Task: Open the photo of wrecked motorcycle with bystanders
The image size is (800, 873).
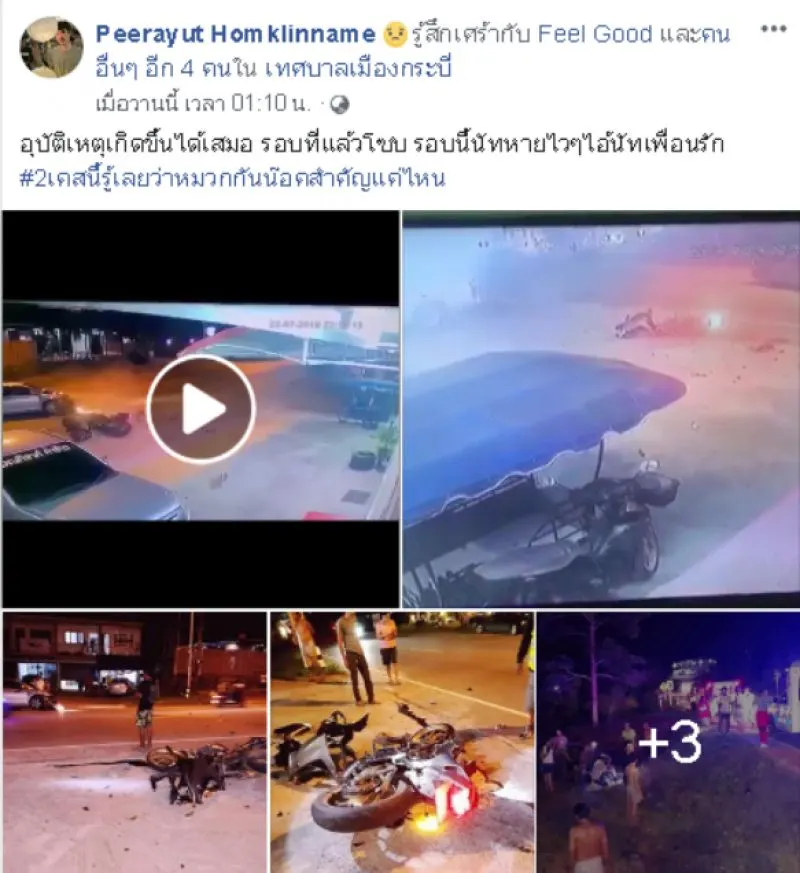Action: coord(401,740)
